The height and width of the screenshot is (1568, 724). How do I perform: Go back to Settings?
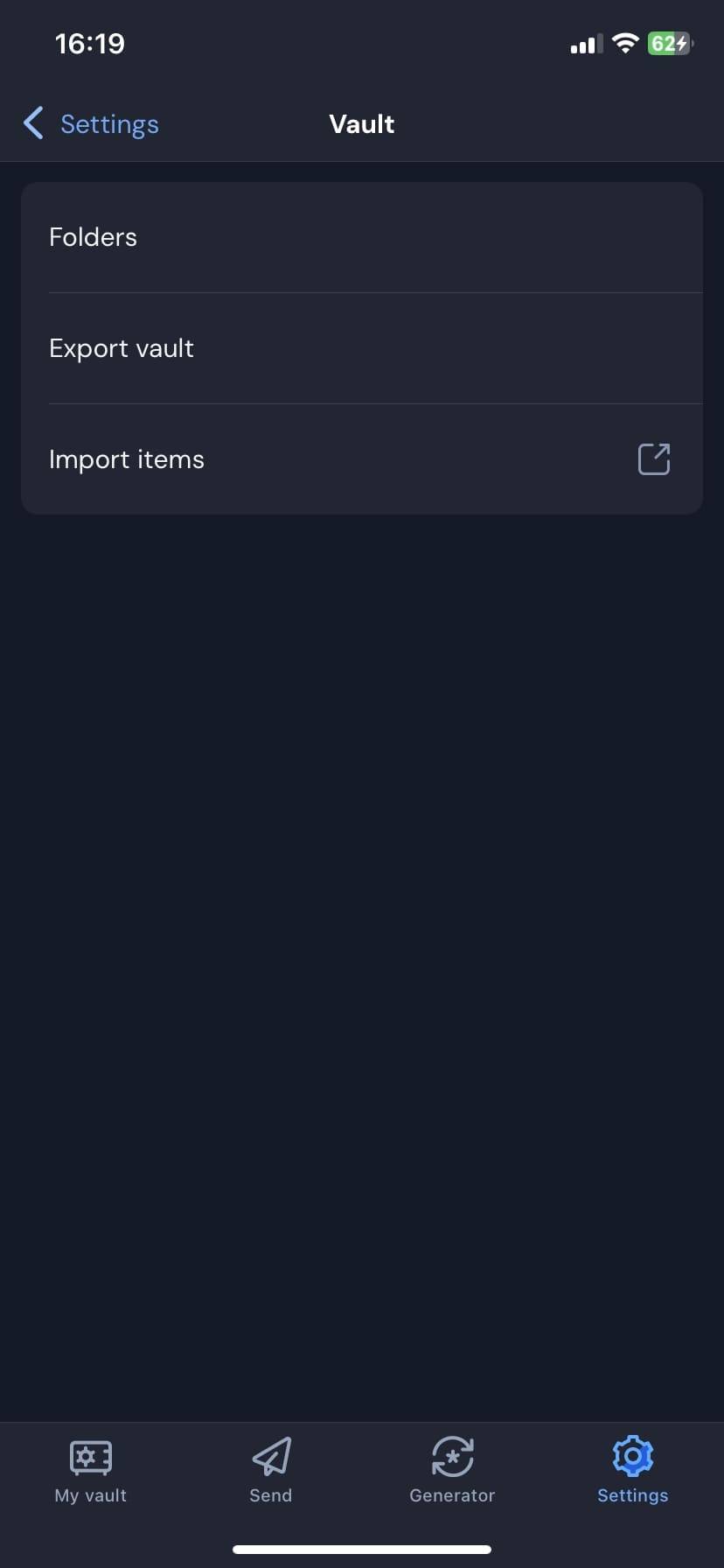pyautogui.click(x=92, y=124)
